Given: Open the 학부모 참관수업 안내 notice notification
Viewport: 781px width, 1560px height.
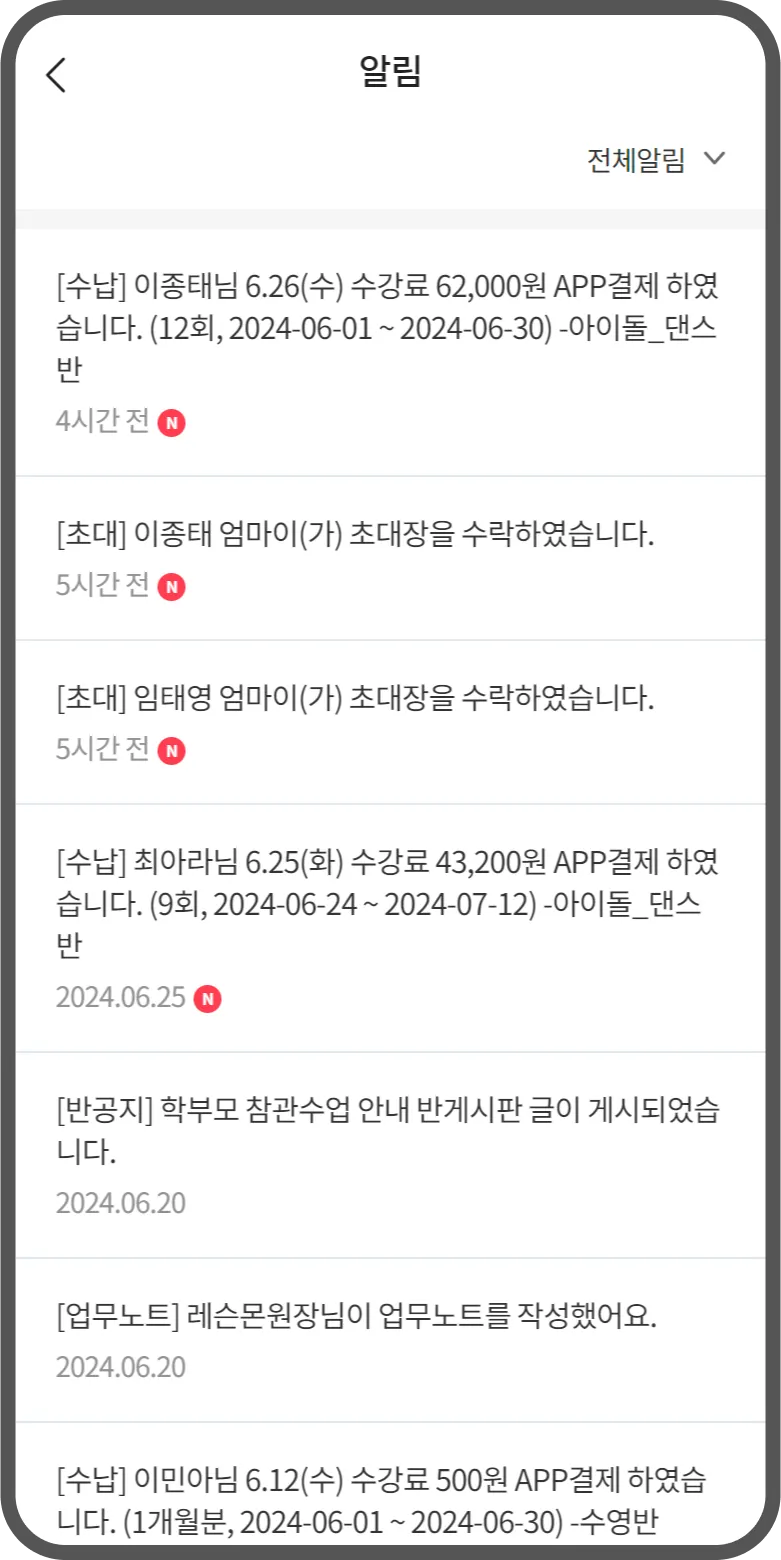Looking at the screenshot, I should pyautogui.click(x=388, y=1131).
